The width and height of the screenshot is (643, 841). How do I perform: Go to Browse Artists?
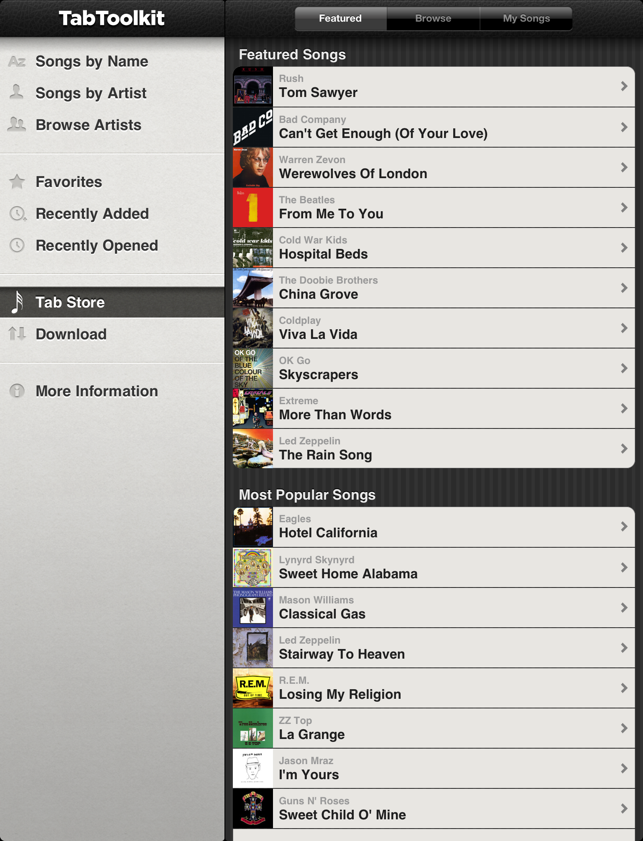pyautogui.click(x=88, y=125)
